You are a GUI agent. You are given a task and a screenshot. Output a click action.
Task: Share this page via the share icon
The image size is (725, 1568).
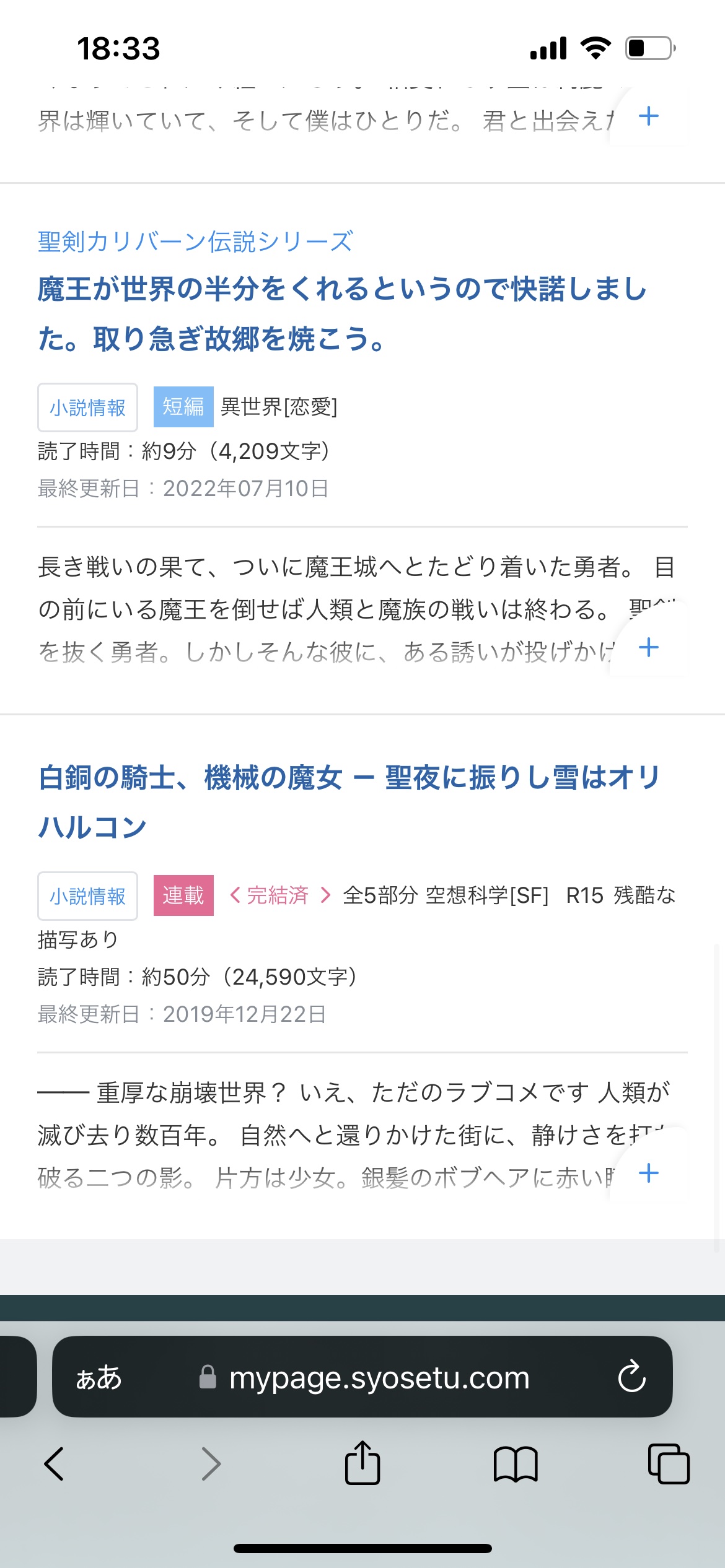pyautogui.click(x=362, y=1463)
